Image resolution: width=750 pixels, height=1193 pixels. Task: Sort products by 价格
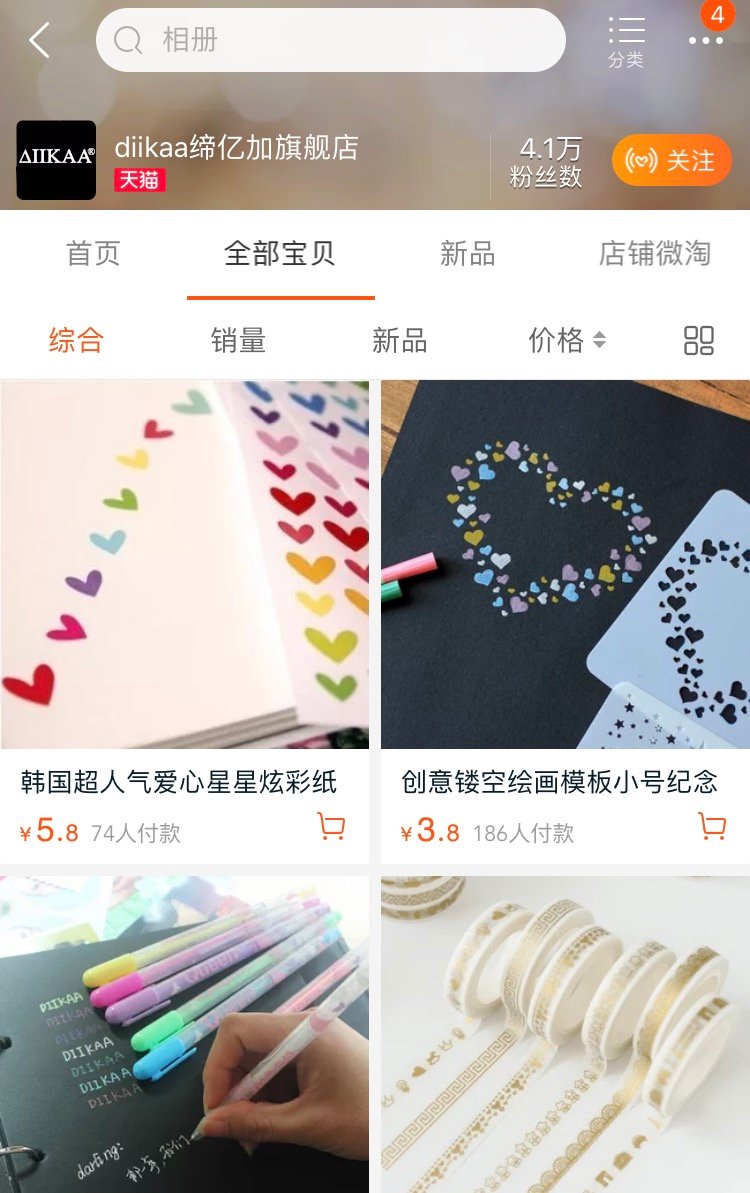click(x=567, y=341)
